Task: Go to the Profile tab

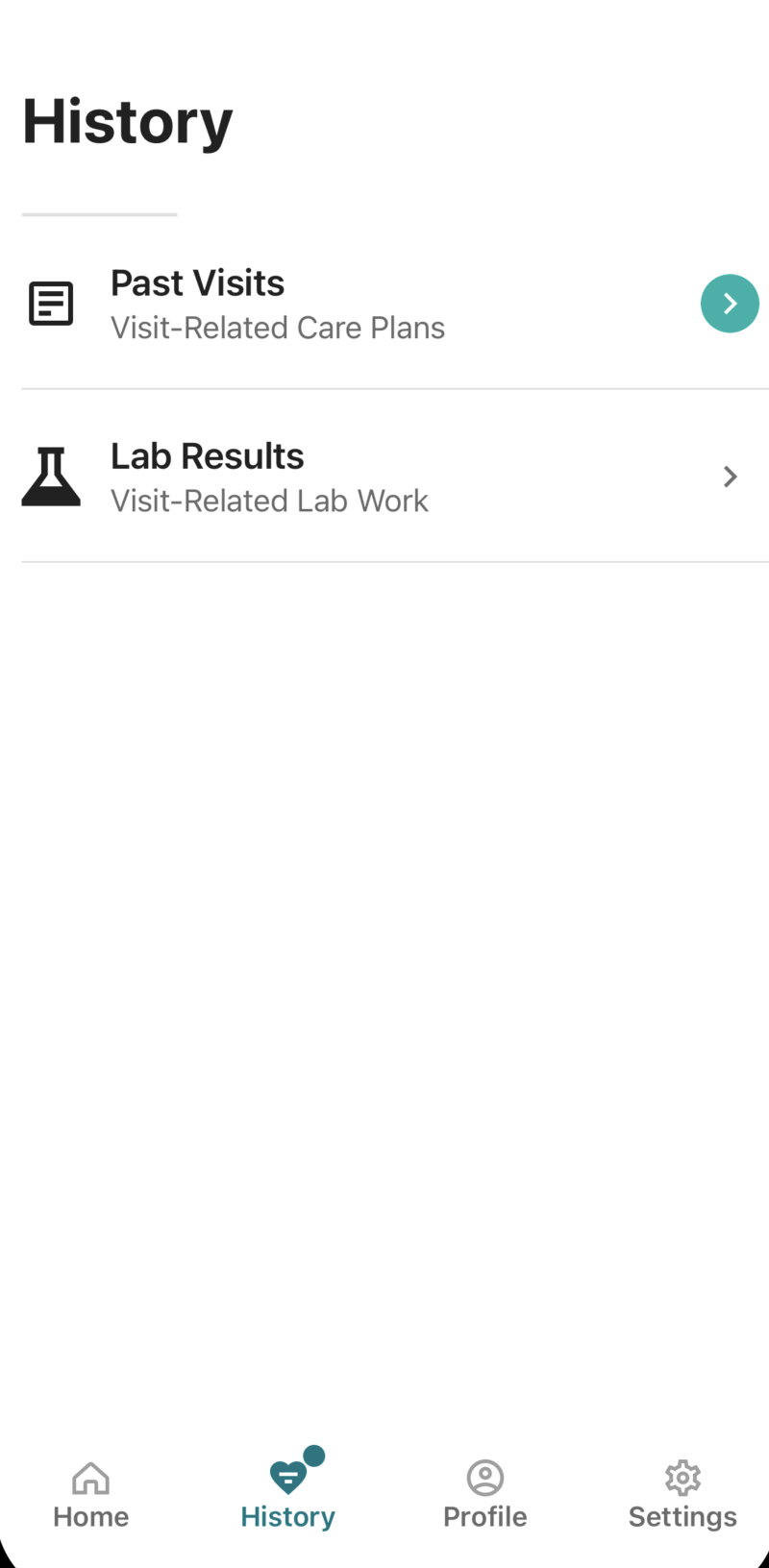Action: pyautogui.click(x=485, y=1495)
